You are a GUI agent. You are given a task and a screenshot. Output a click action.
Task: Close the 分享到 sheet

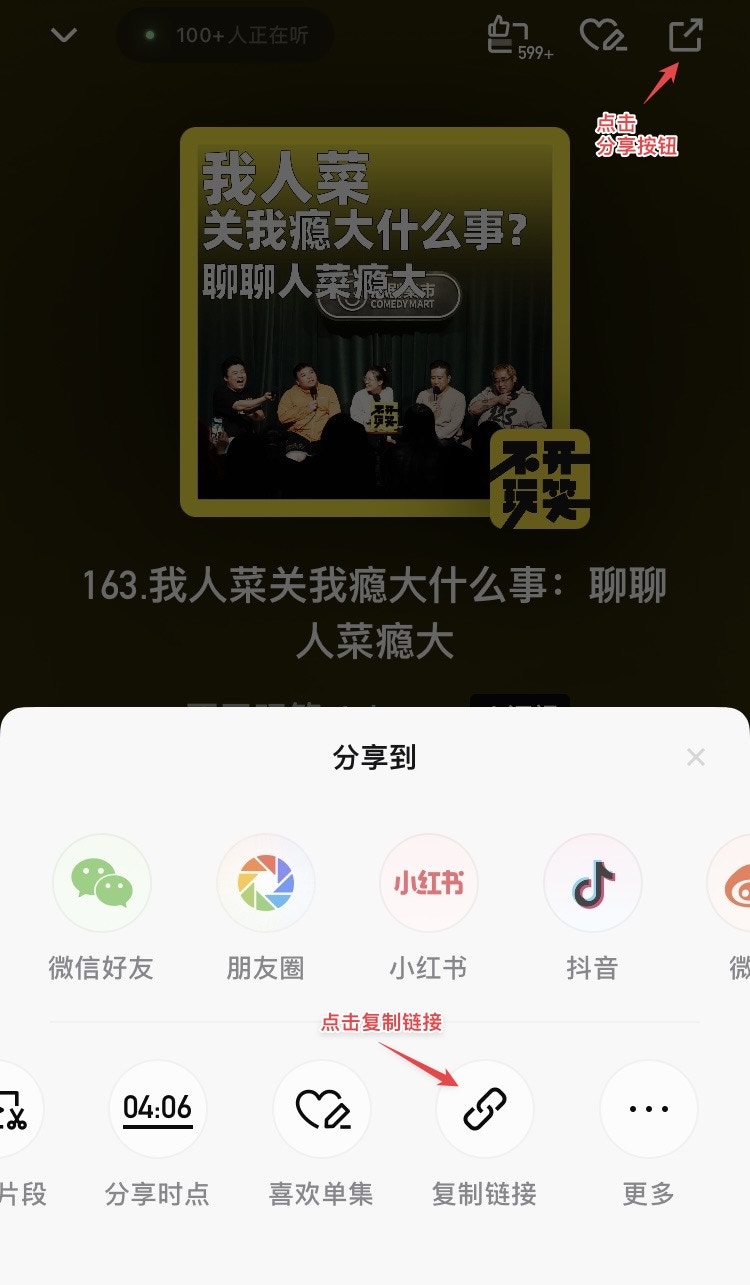click(696, 757)
